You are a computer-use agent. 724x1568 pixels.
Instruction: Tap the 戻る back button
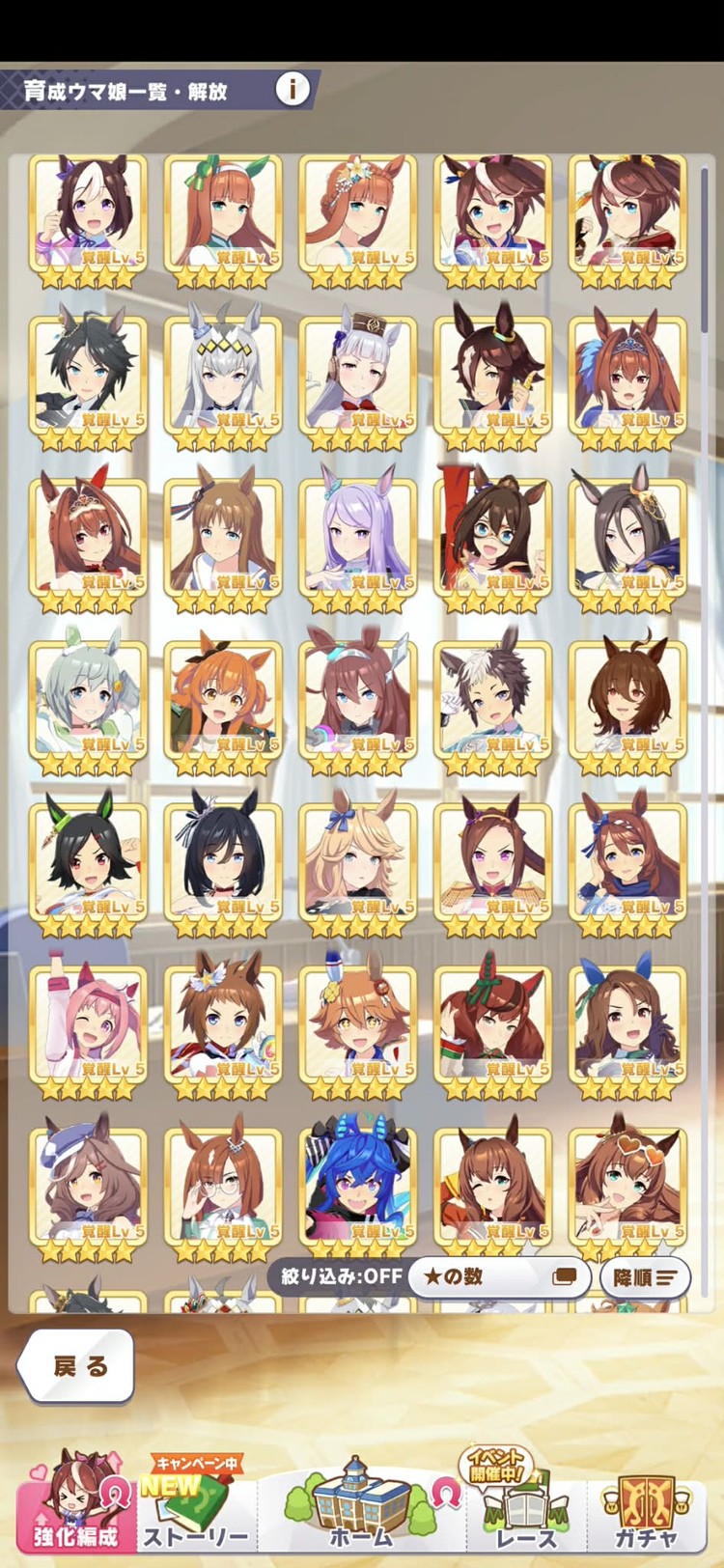point(77,1365)
